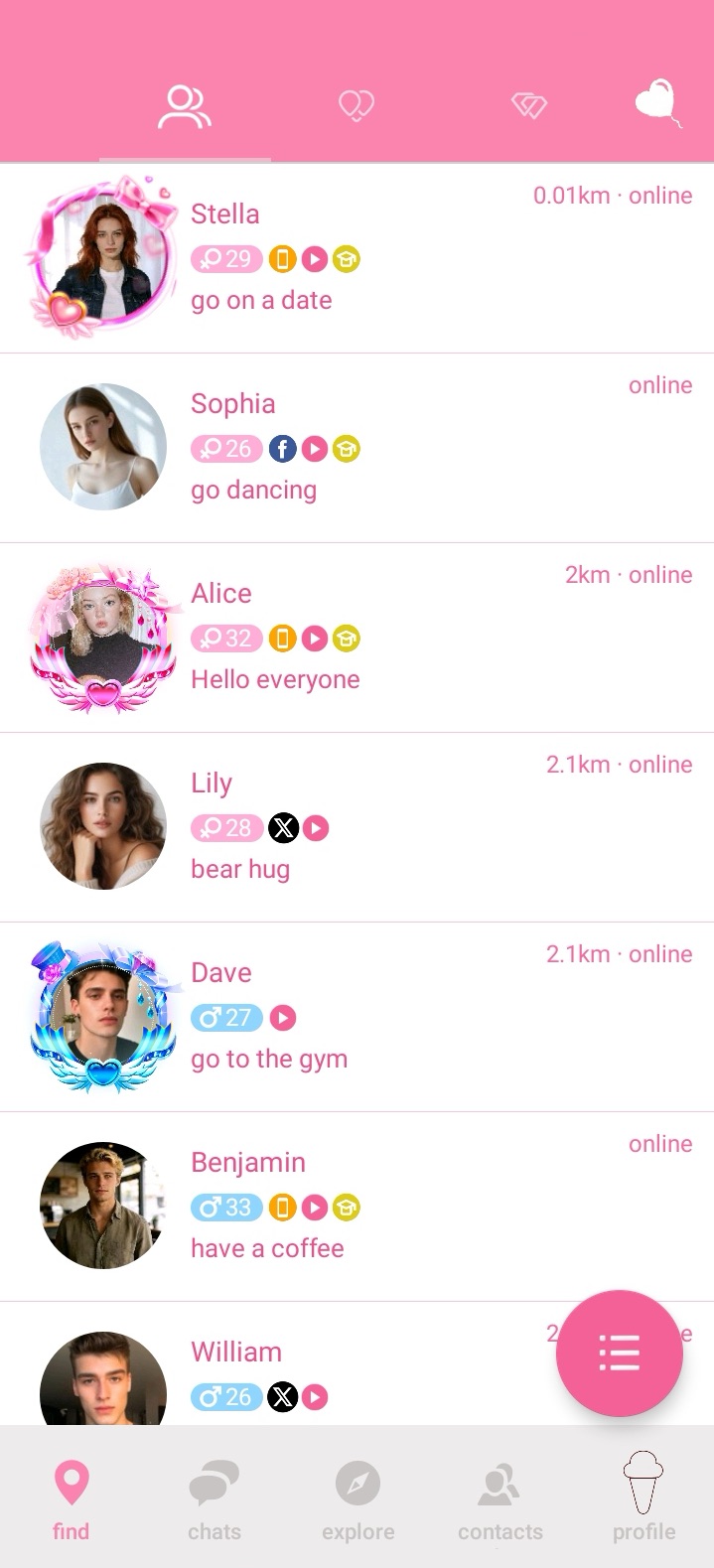
Task: Open Dave's profile
Action: tap(357, 1017)
